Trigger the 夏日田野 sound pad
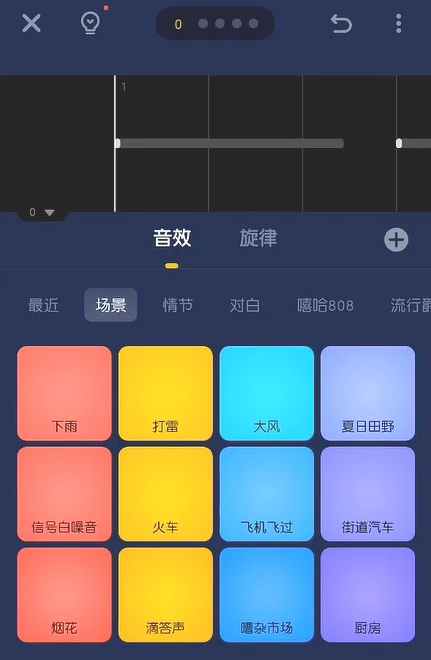This screenshot has height=660, width=431. pos(367,394)
